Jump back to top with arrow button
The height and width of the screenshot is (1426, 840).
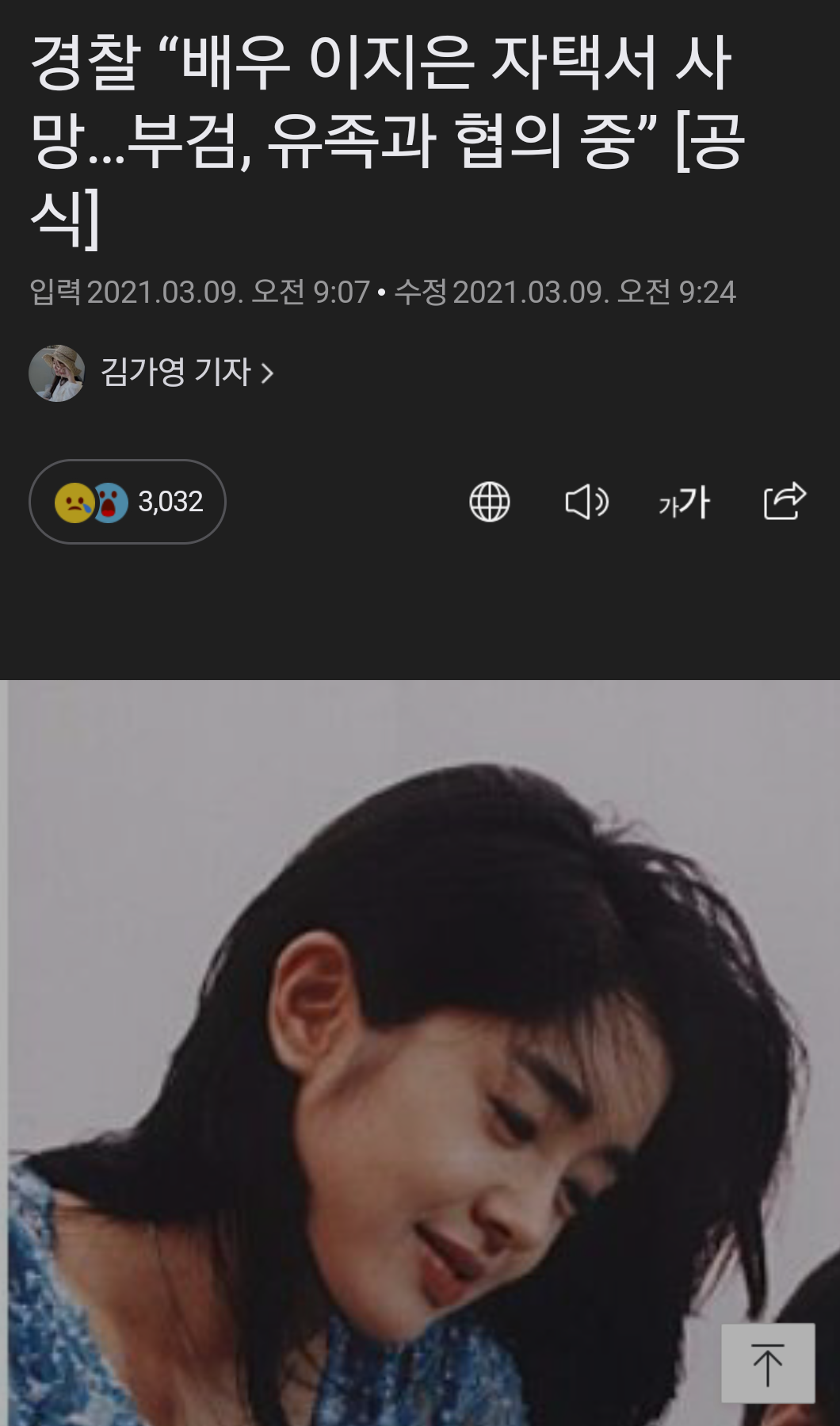pos(767,1363)
